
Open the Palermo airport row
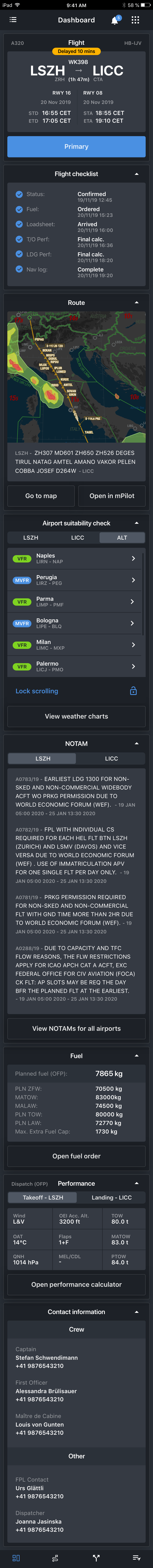(76, 667)
